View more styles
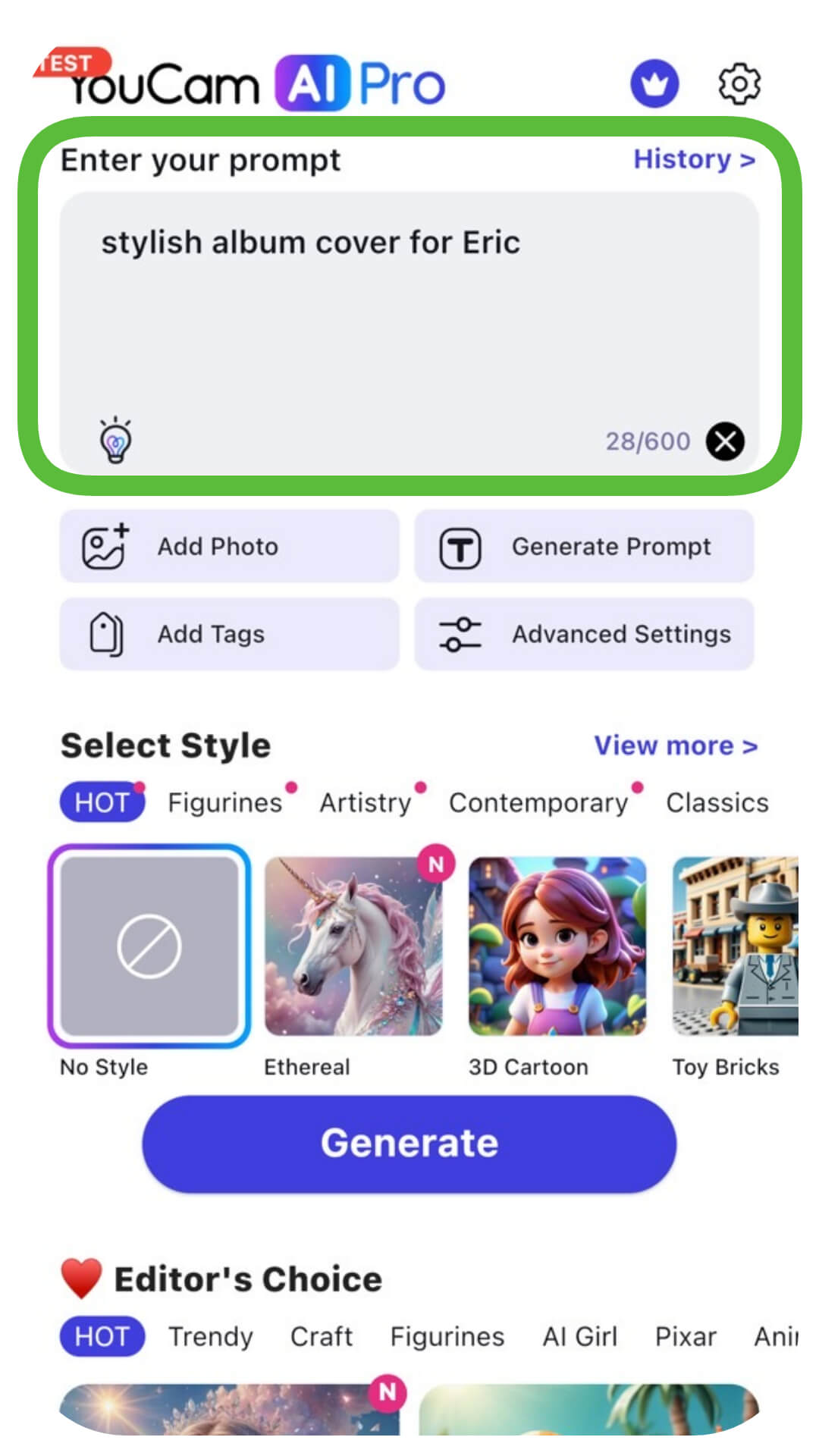 pyautogui.click(x=675, y=745)
